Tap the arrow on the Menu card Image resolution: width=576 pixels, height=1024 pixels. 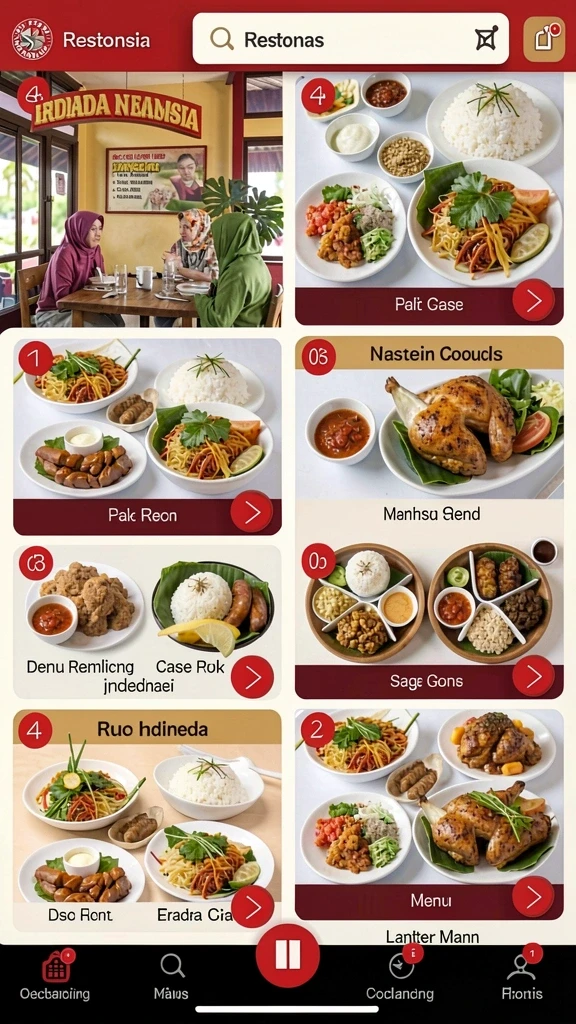(534, 897)
